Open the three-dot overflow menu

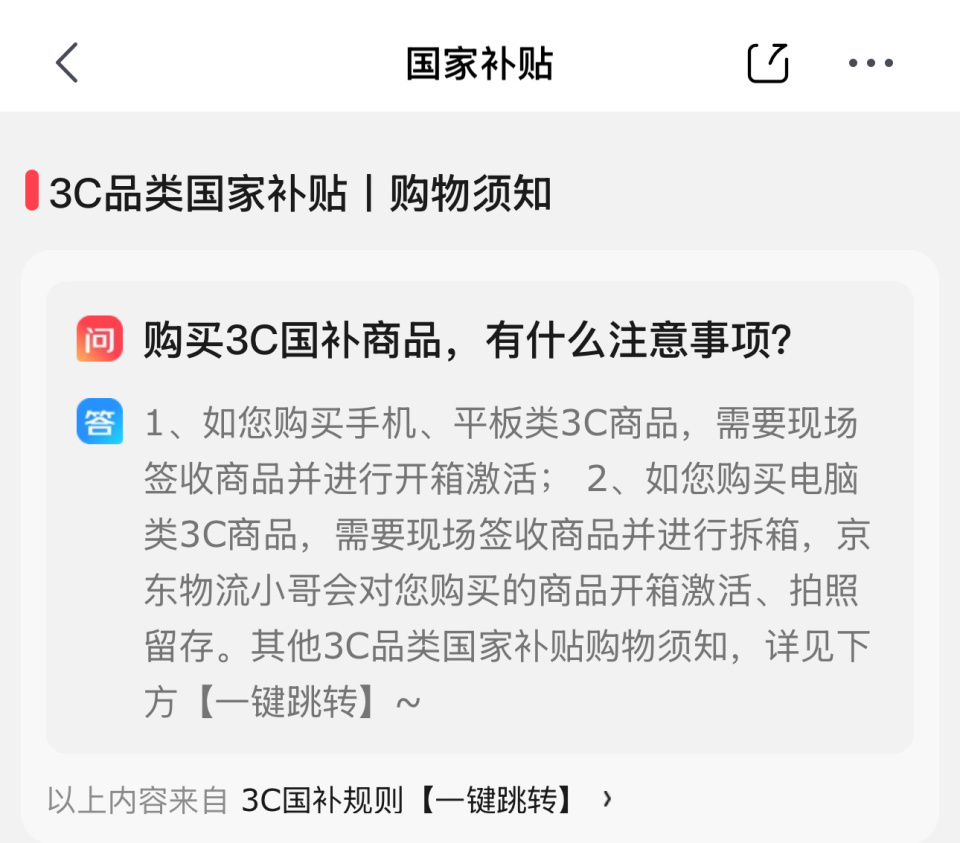[x=870, y=63]
